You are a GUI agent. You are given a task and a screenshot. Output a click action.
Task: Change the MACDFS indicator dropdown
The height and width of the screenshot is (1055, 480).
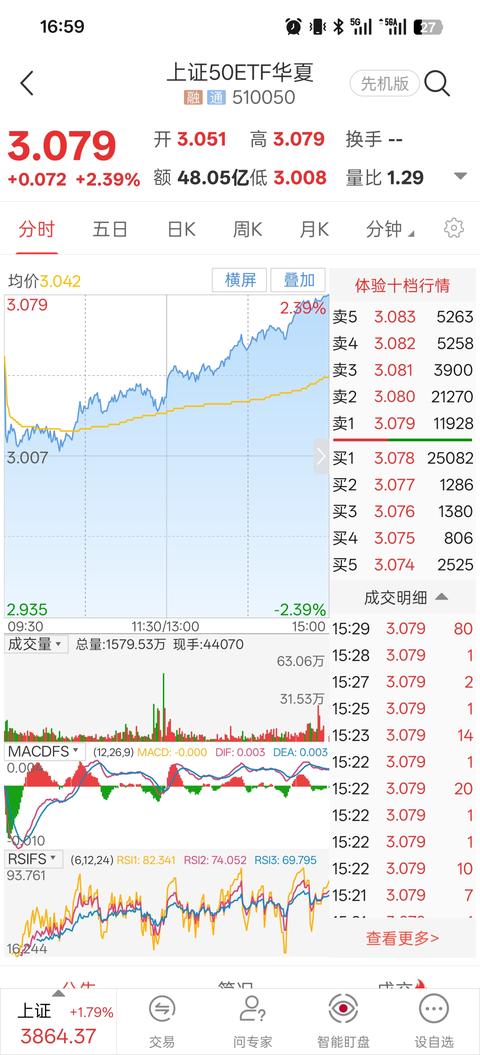[44, 751]
